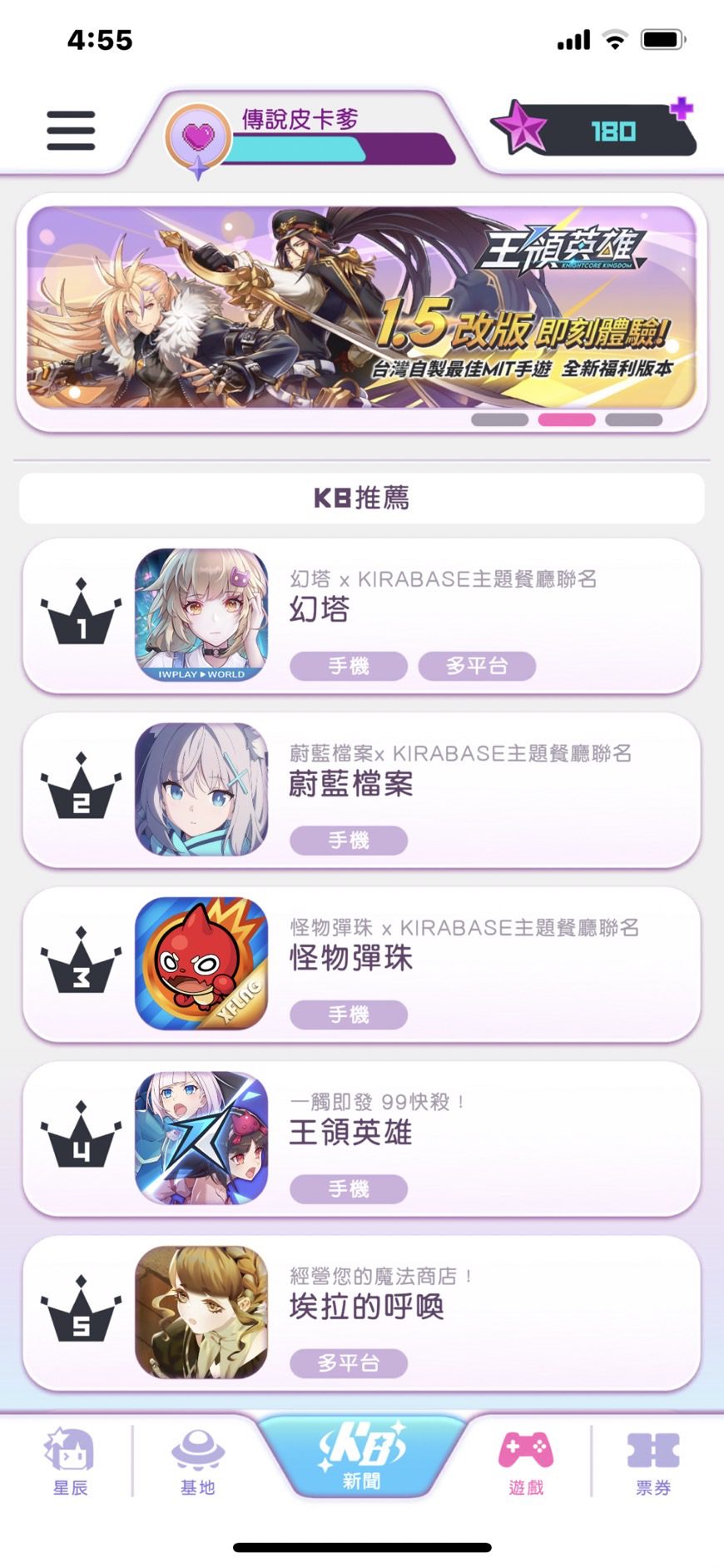Open the 票券 tab
This screenshot has height=1568, width=724.
pos(653,1462)
